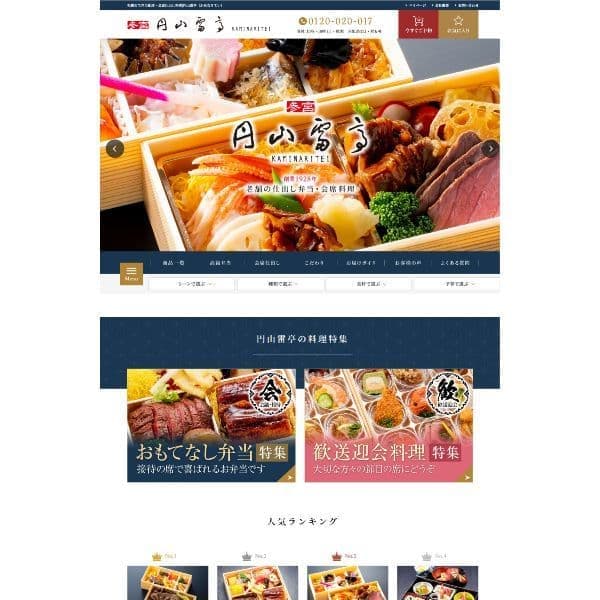Screen dimensions: 600x600
Task: Expand the 種類で選ぶ dropdown
Action: point(280,284)
